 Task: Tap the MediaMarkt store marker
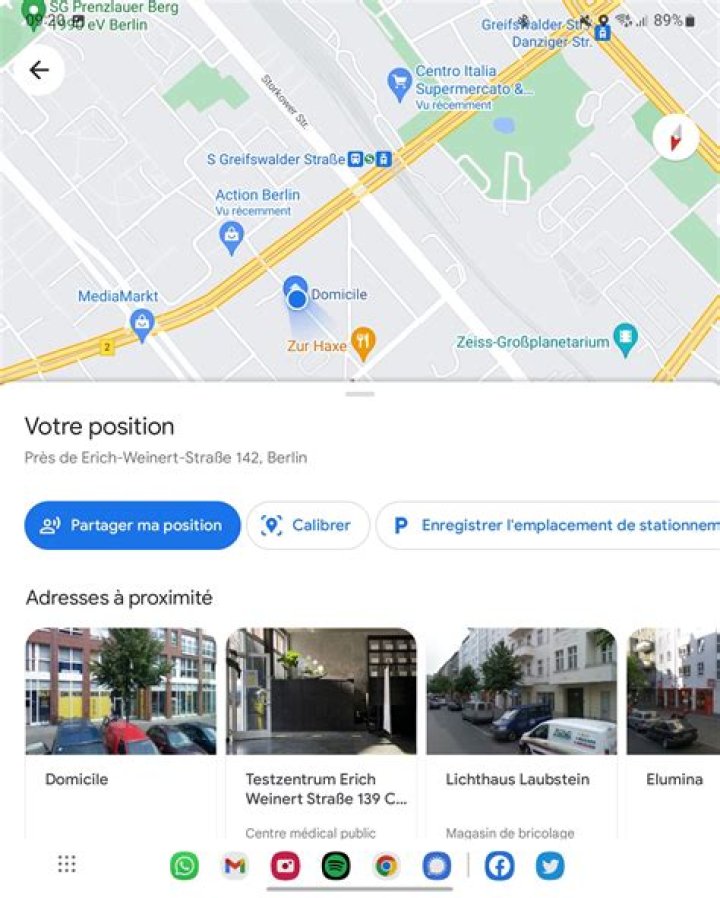143,323
